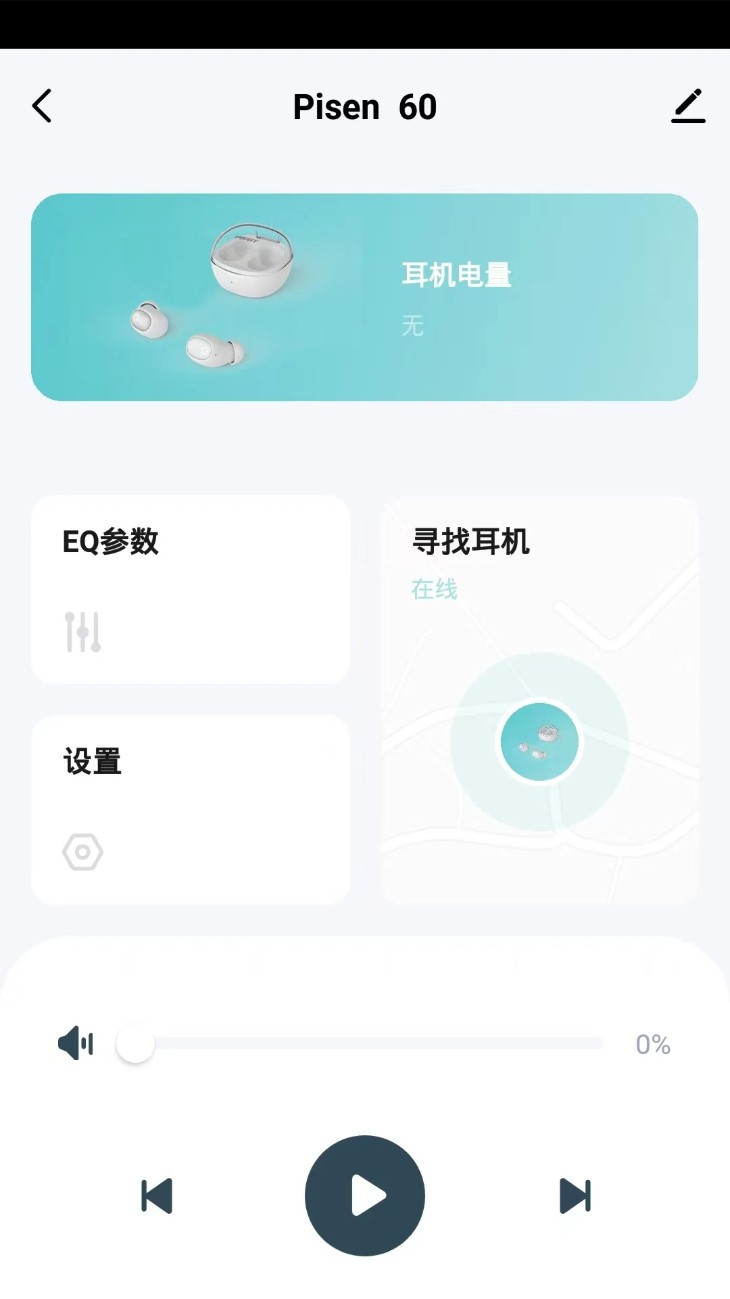The width and height of the screenshot is (730, 1299).
Task: Click the volume slider handle
Action: pos(136,1043)
